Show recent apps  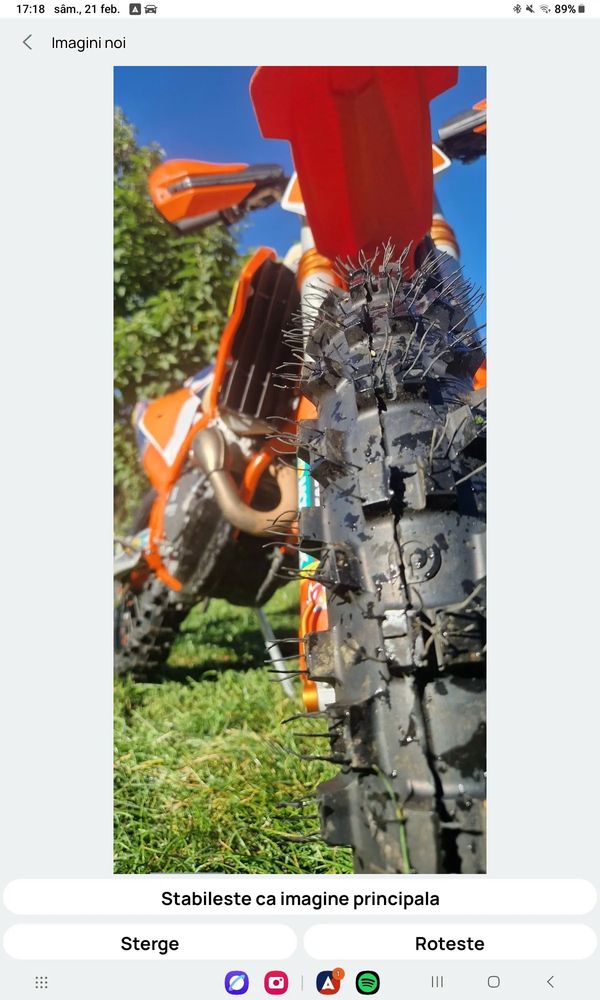[x=437, y=983]
